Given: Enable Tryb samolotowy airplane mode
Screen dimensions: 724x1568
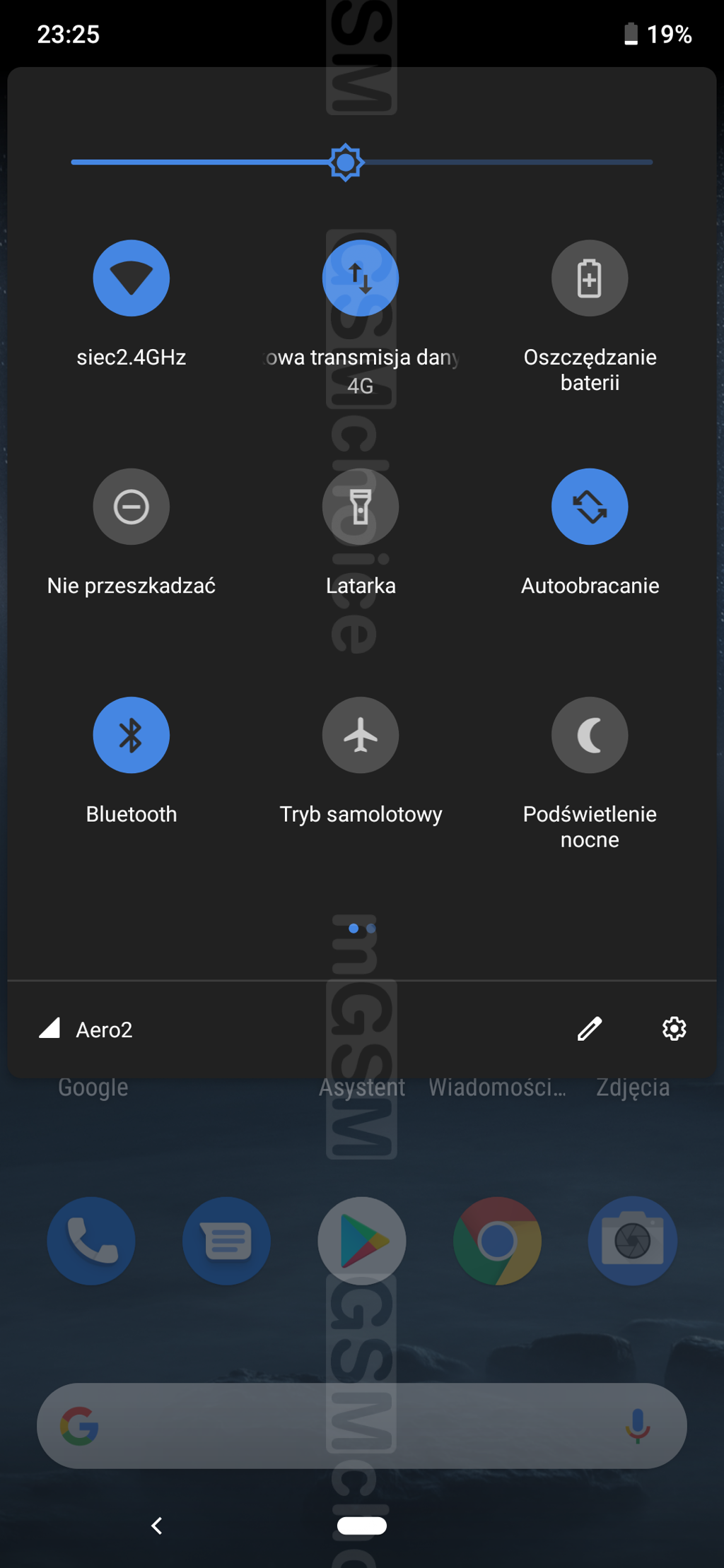Looking at the screenshot, I should coord(360,735).
